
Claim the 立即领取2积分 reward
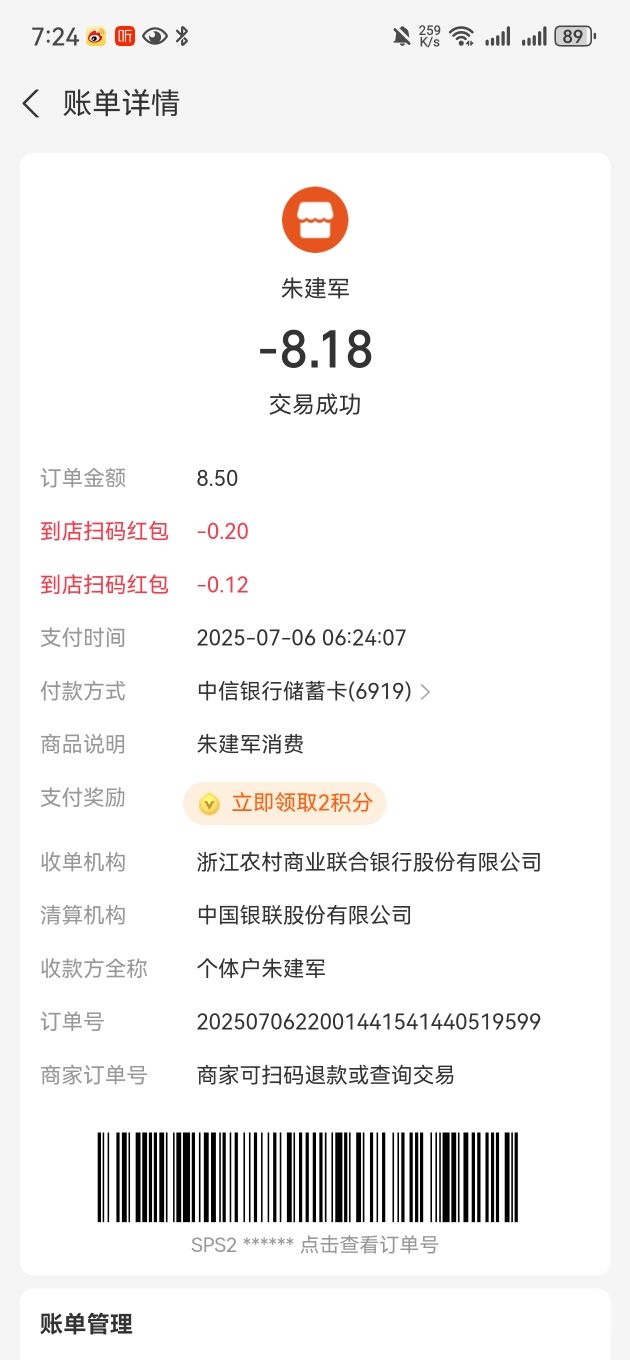[285, 803]
